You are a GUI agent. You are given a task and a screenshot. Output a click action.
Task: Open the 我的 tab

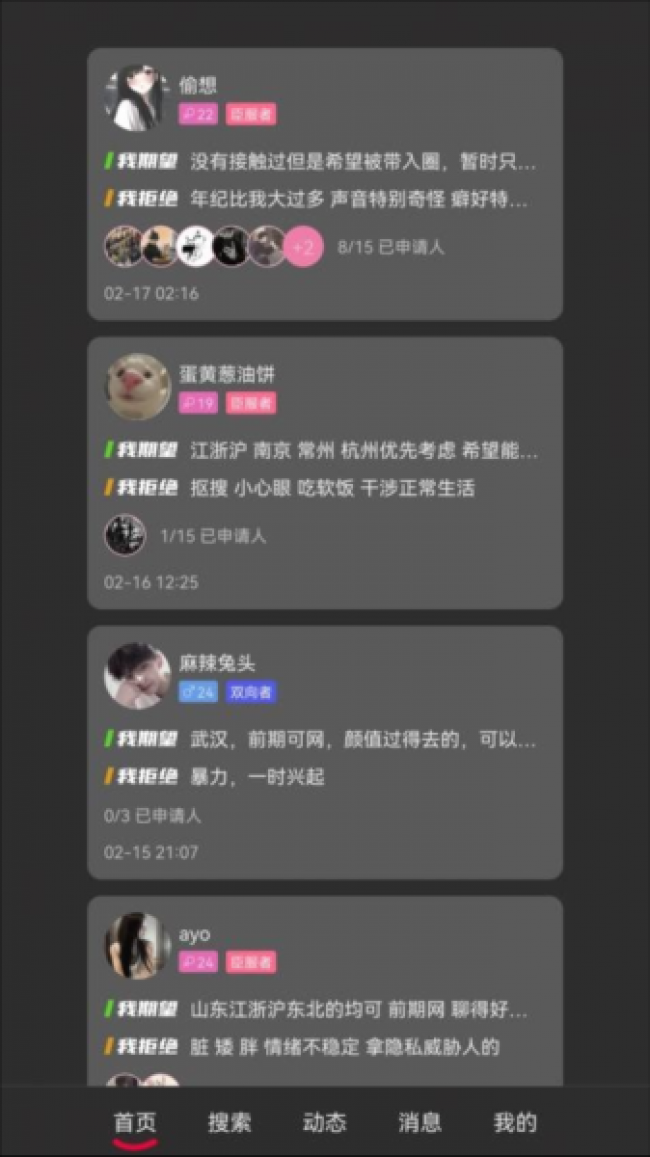(515, 1122)
